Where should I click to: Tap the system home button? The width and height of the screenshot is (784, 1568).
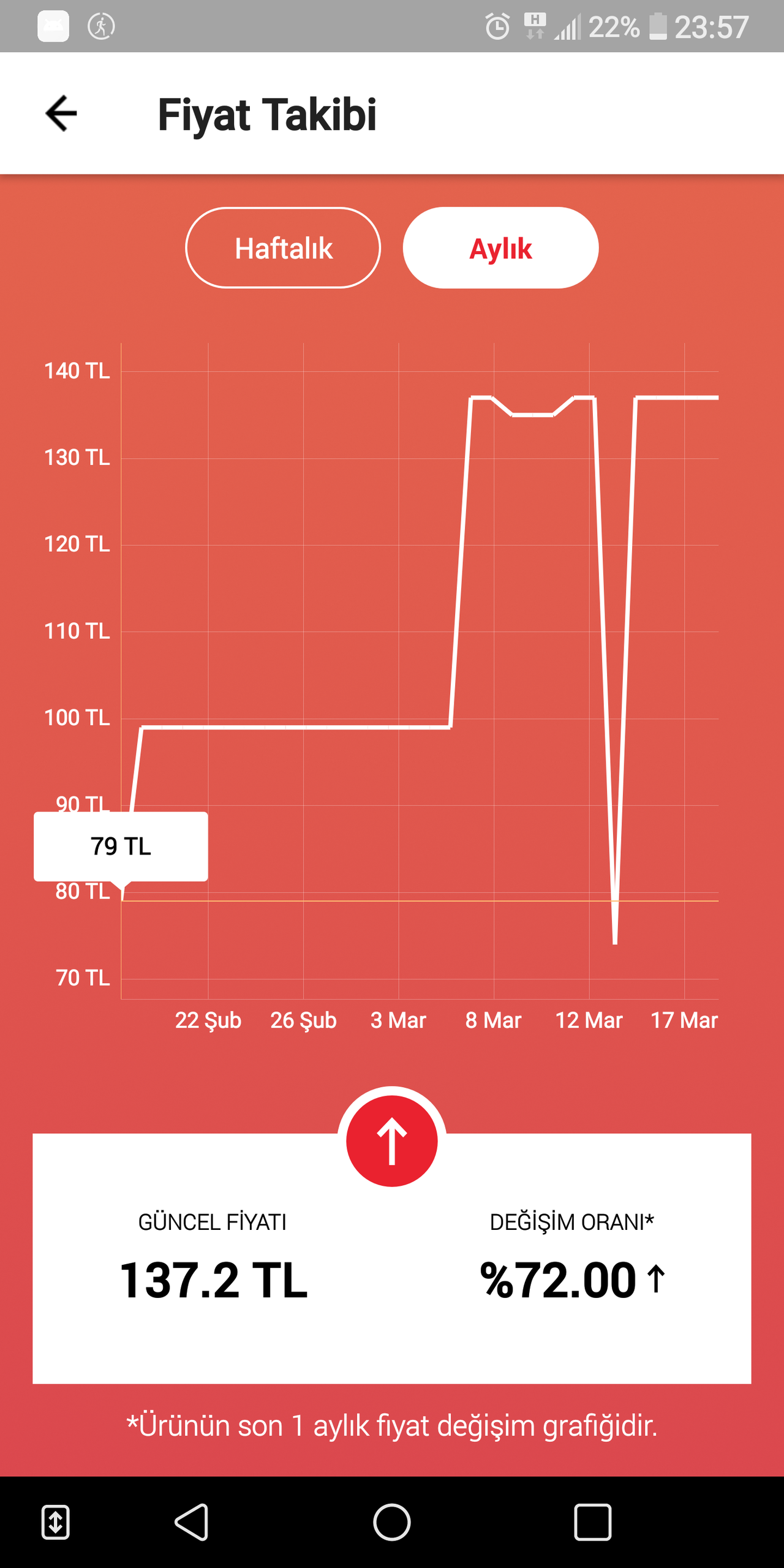392,1522
